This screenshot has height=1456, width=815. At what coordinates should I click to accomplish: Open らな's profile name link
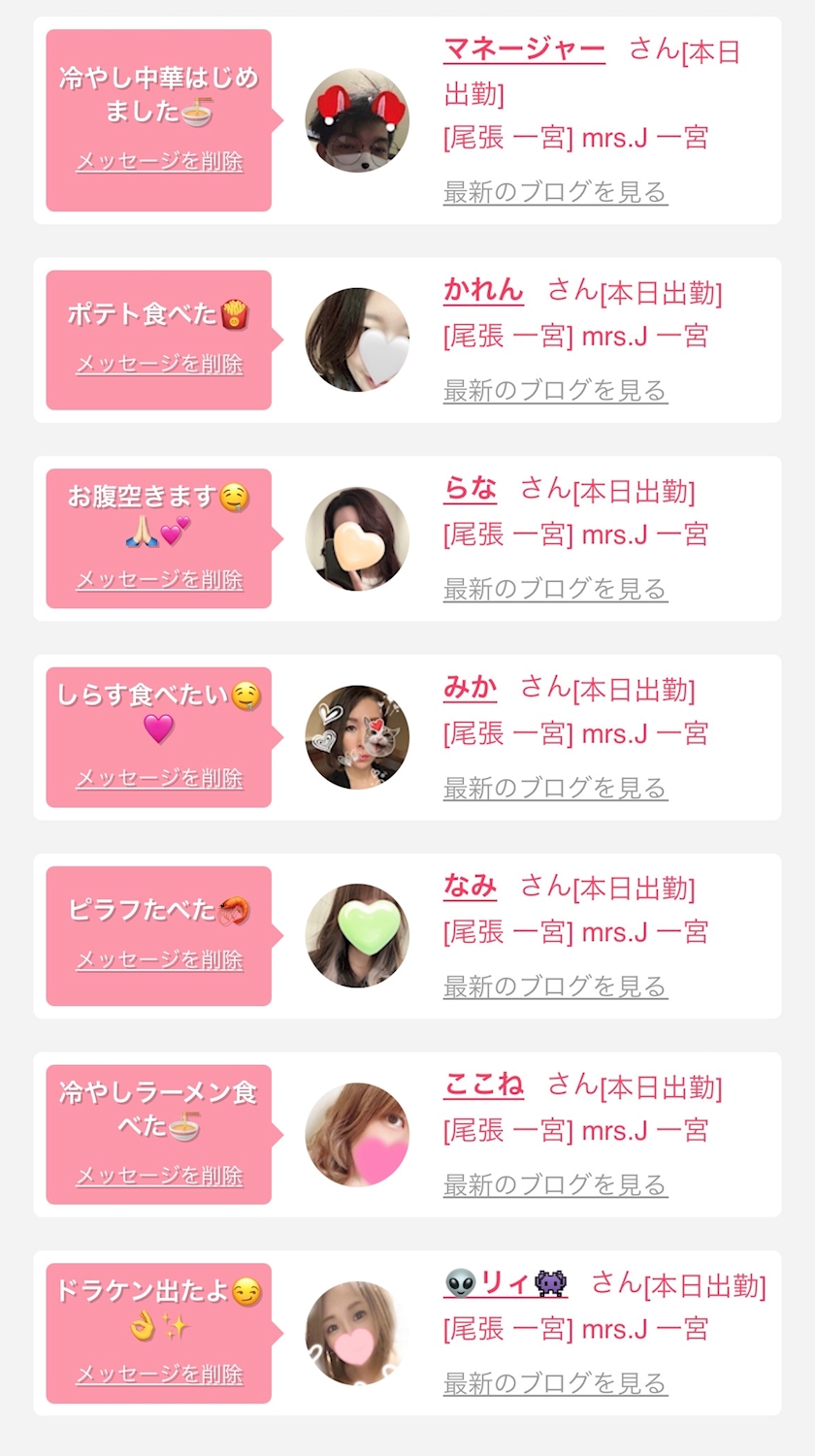470,489
